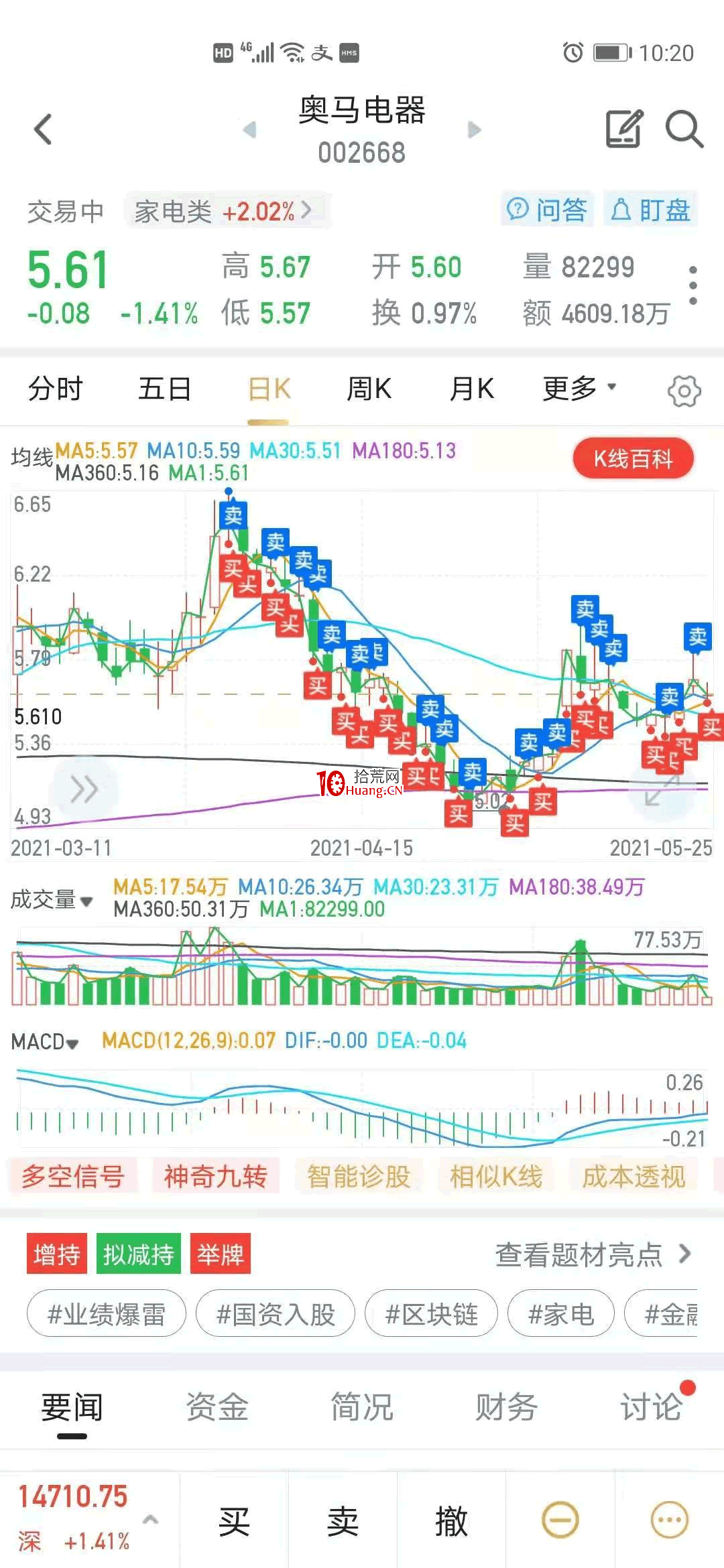
Task: Open stock search via magnifier icon
Action: click(x=684, y=129)
